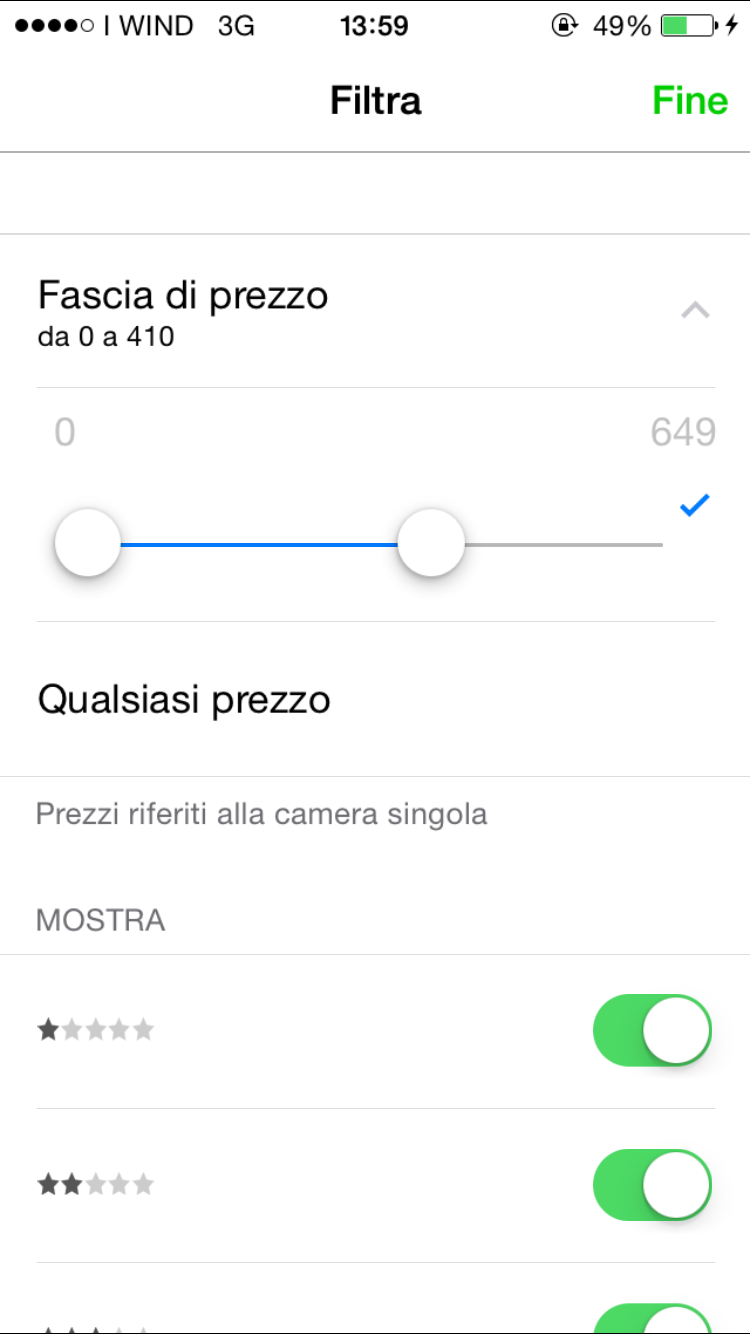This screenshot has width=750, height=1334.
Task: Turn off the two-star hotels switch
Action: (652, 1185)
